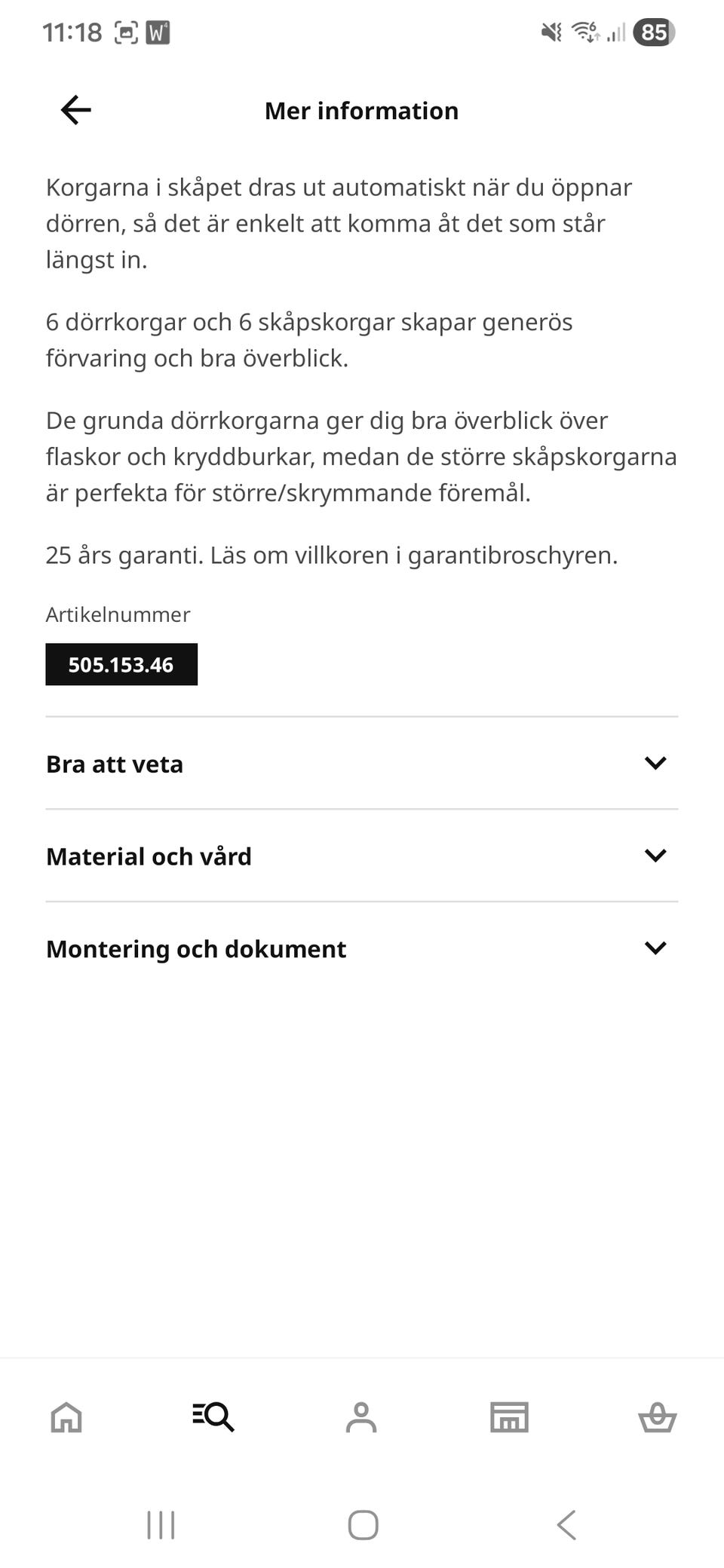The width and height of the screenshot is (724, 1568).
Task: Tap the article number 505.153.46 chip
Action: tap(121, 664)
